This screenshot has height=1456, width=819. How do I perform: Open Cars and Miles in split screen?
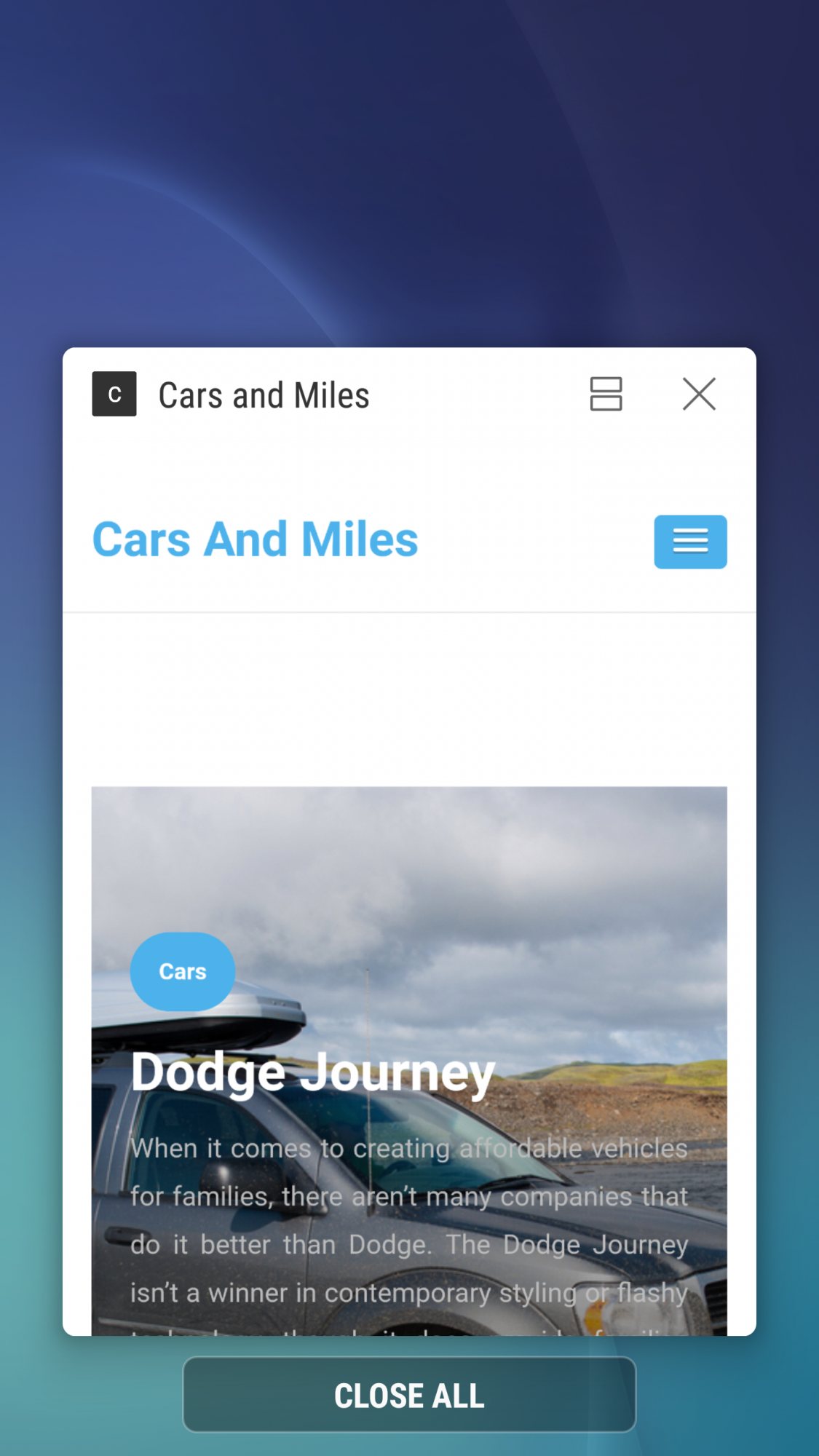606,394
